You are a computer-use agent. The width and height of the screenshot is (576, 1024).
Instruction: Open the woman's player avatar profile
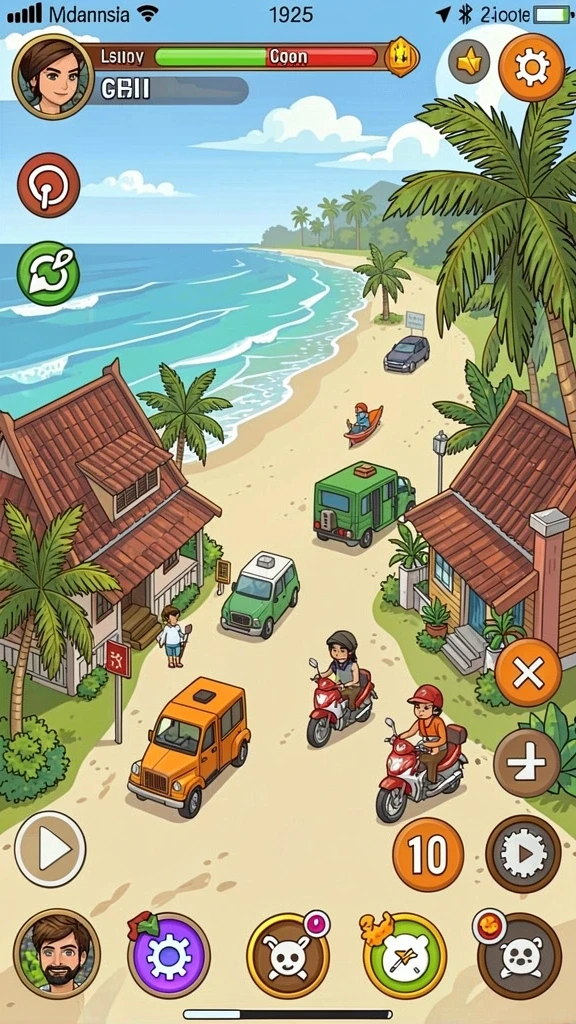point(53,76)
